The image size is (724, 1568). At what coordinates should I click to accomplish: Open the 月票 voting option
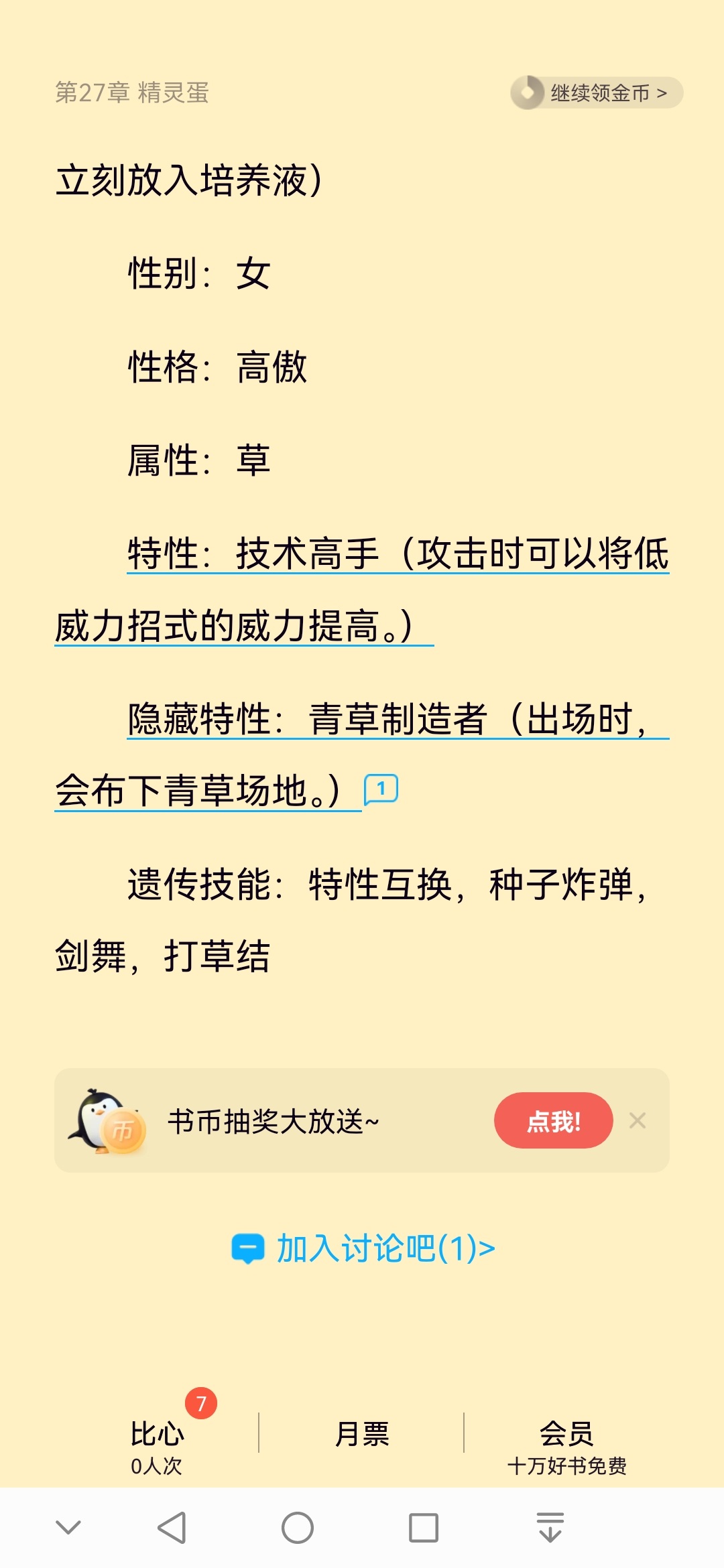[x=362, y=1434]
